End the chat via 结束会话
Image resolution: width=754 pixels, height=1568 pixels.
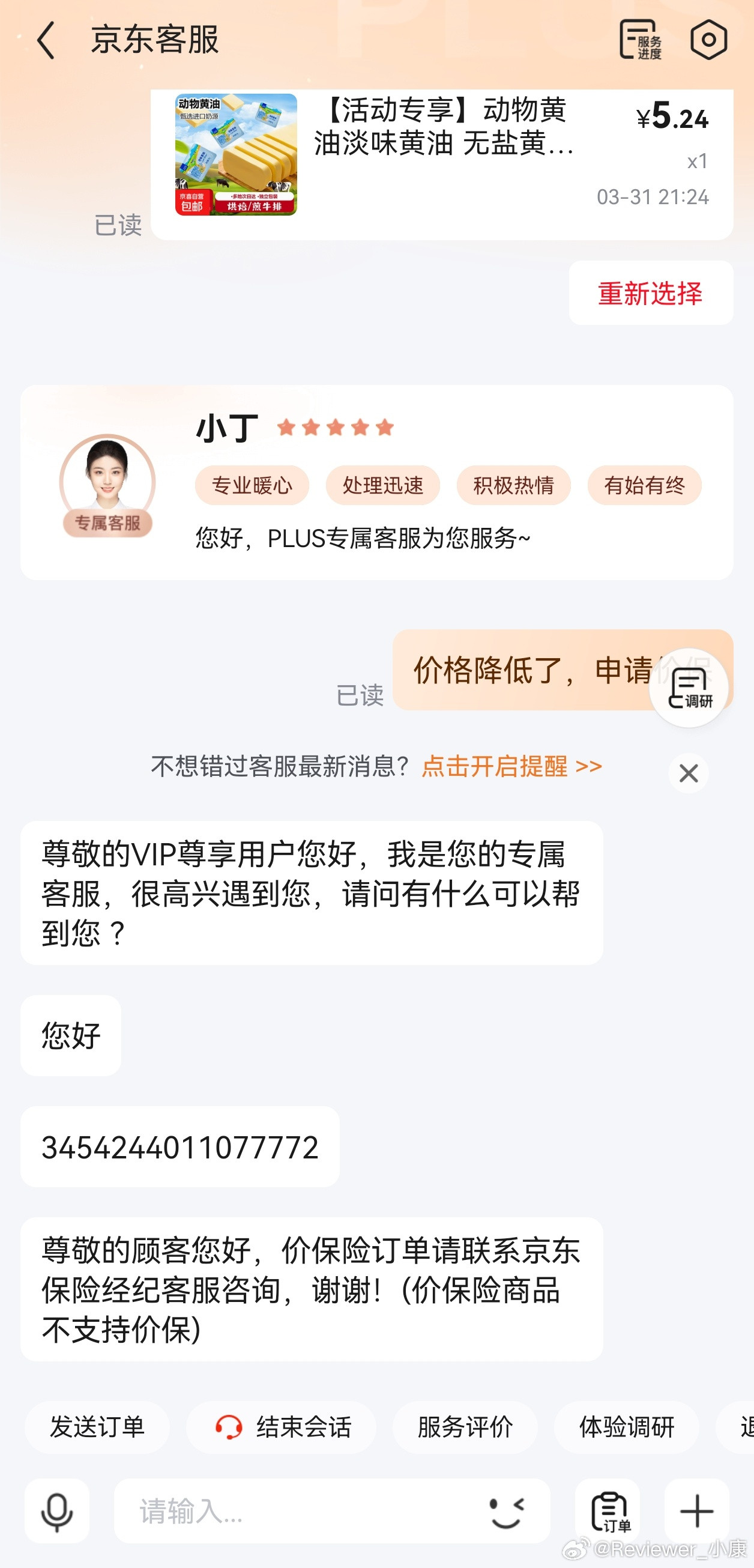pyautogui.click(x=282, y=1426)
